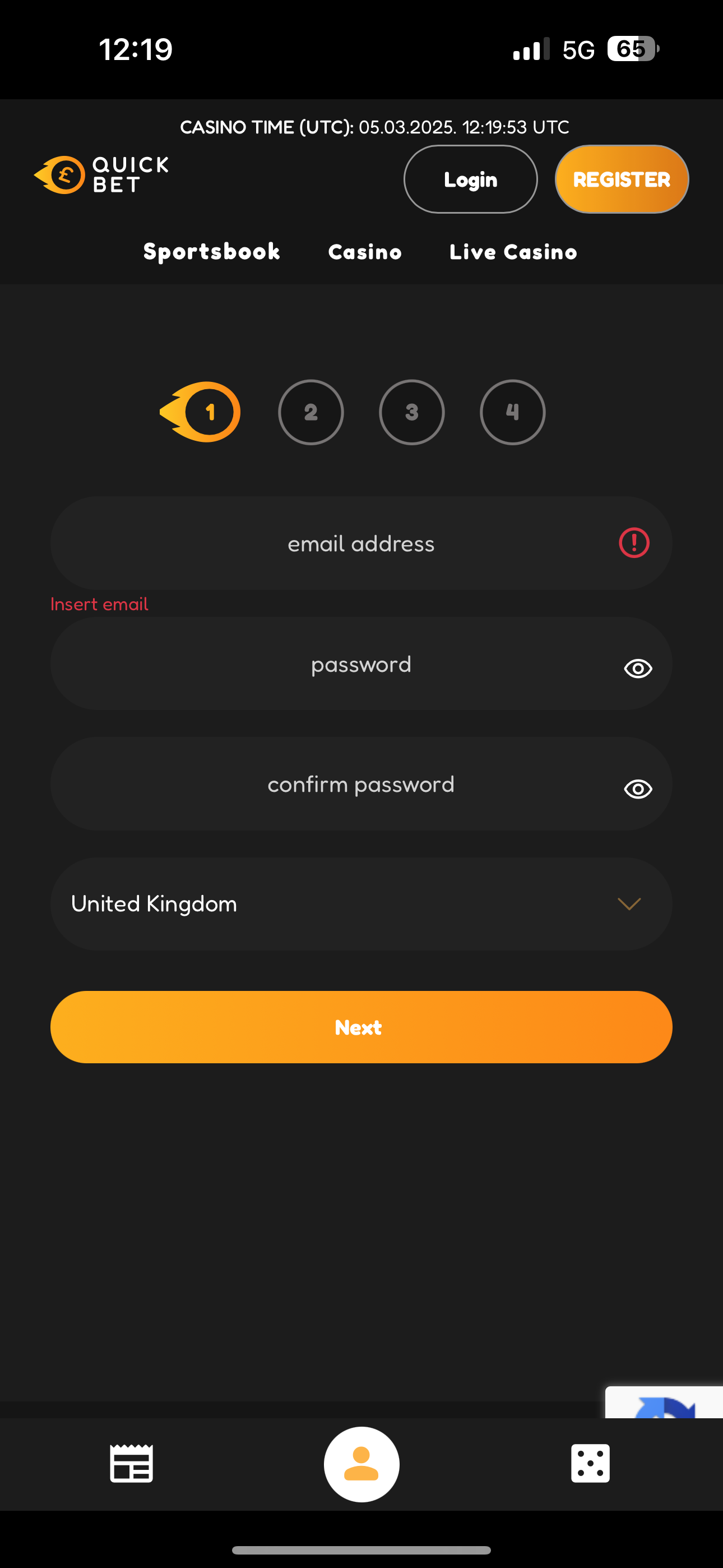This screenshot has width=723, height=1568.
Task: Select registration step 2 circle
Action: [x=311, y=412]
